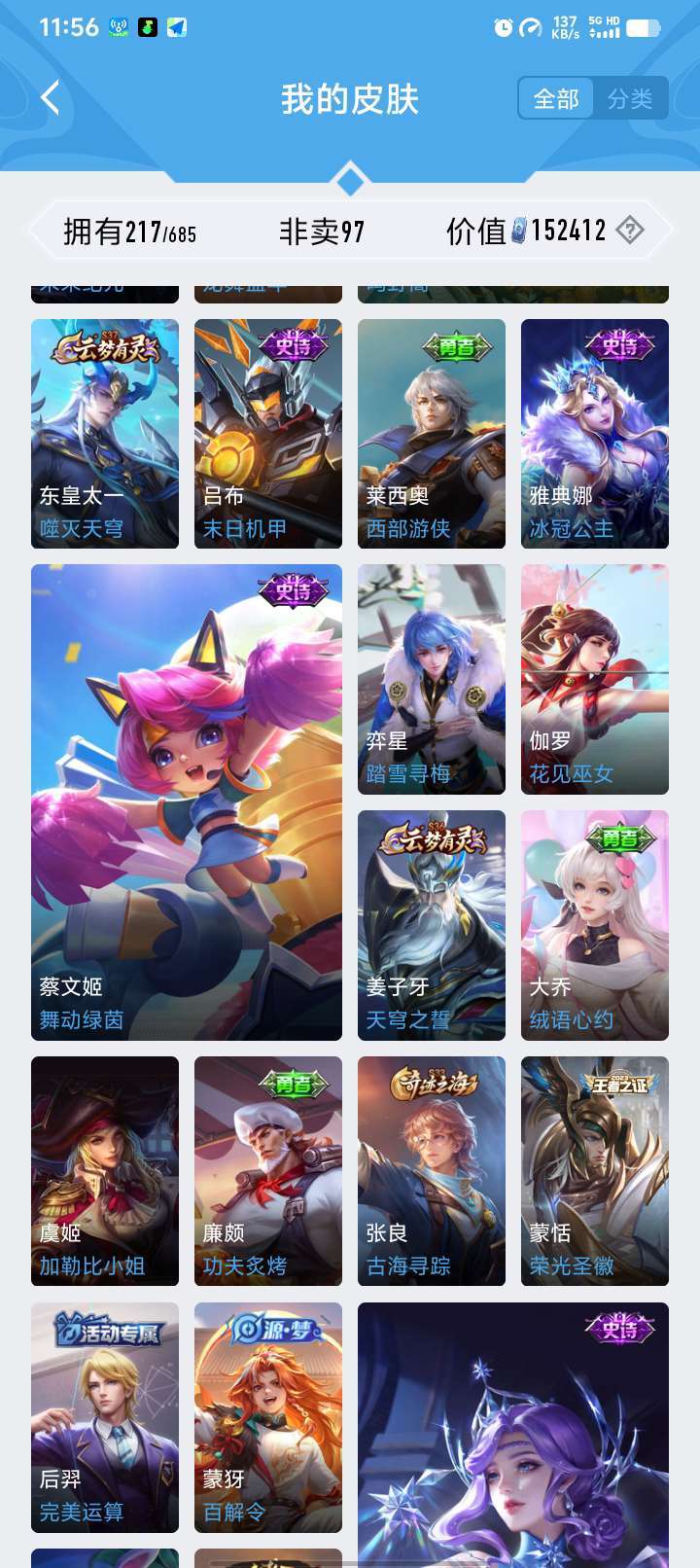
Task: View 莱西奥 西部游侠 skin
Action: point(432,434)
